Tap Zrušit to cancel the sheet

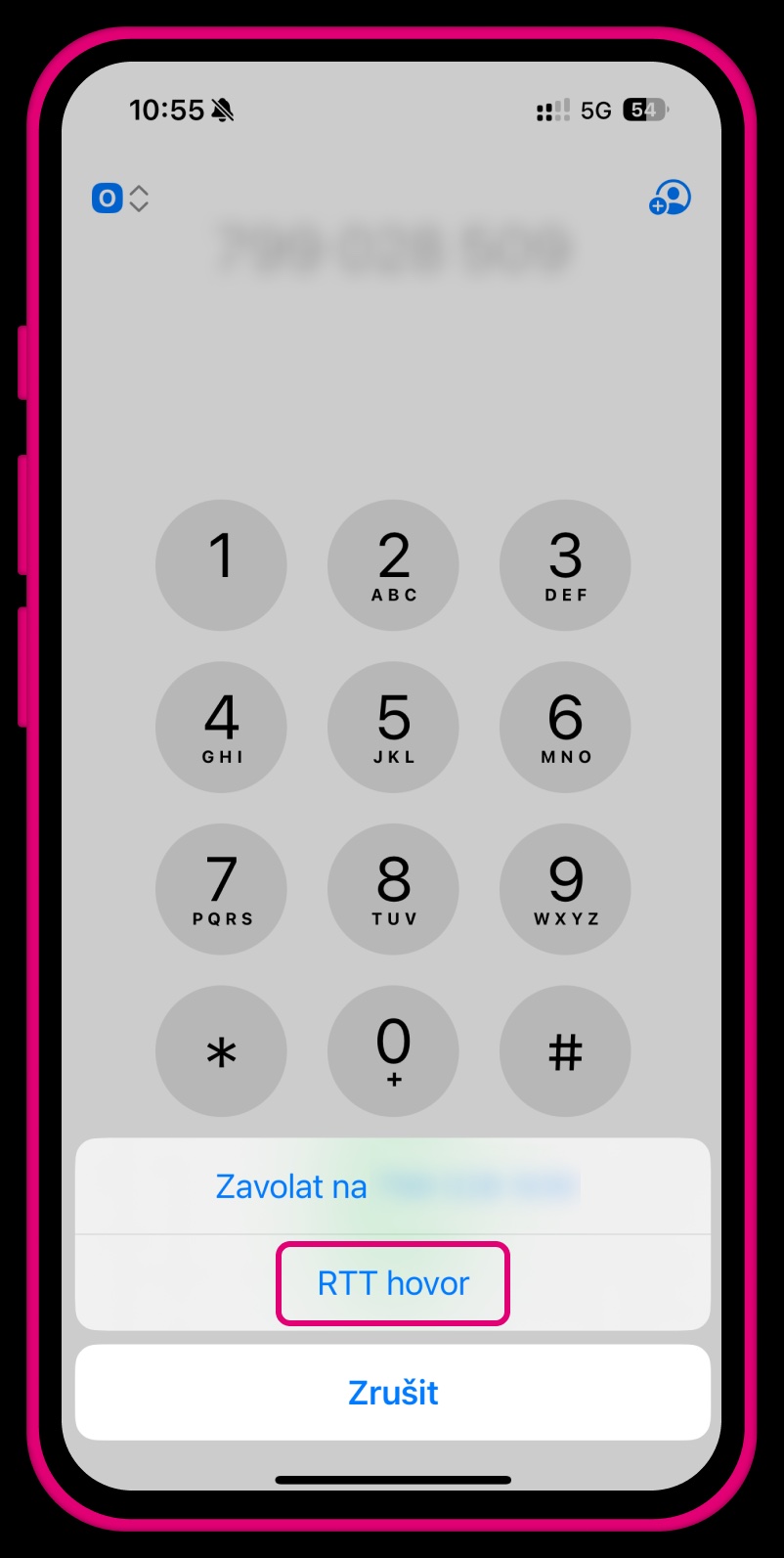pyautogui.click(x=393, y=1393)
